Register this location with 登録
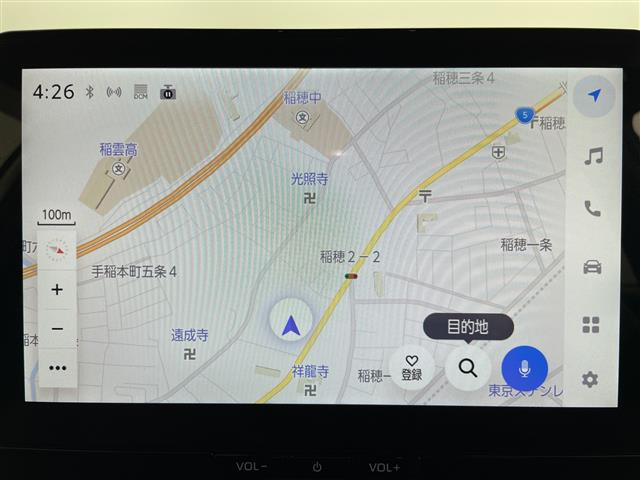The image size is (640, 480). [411, 367]
